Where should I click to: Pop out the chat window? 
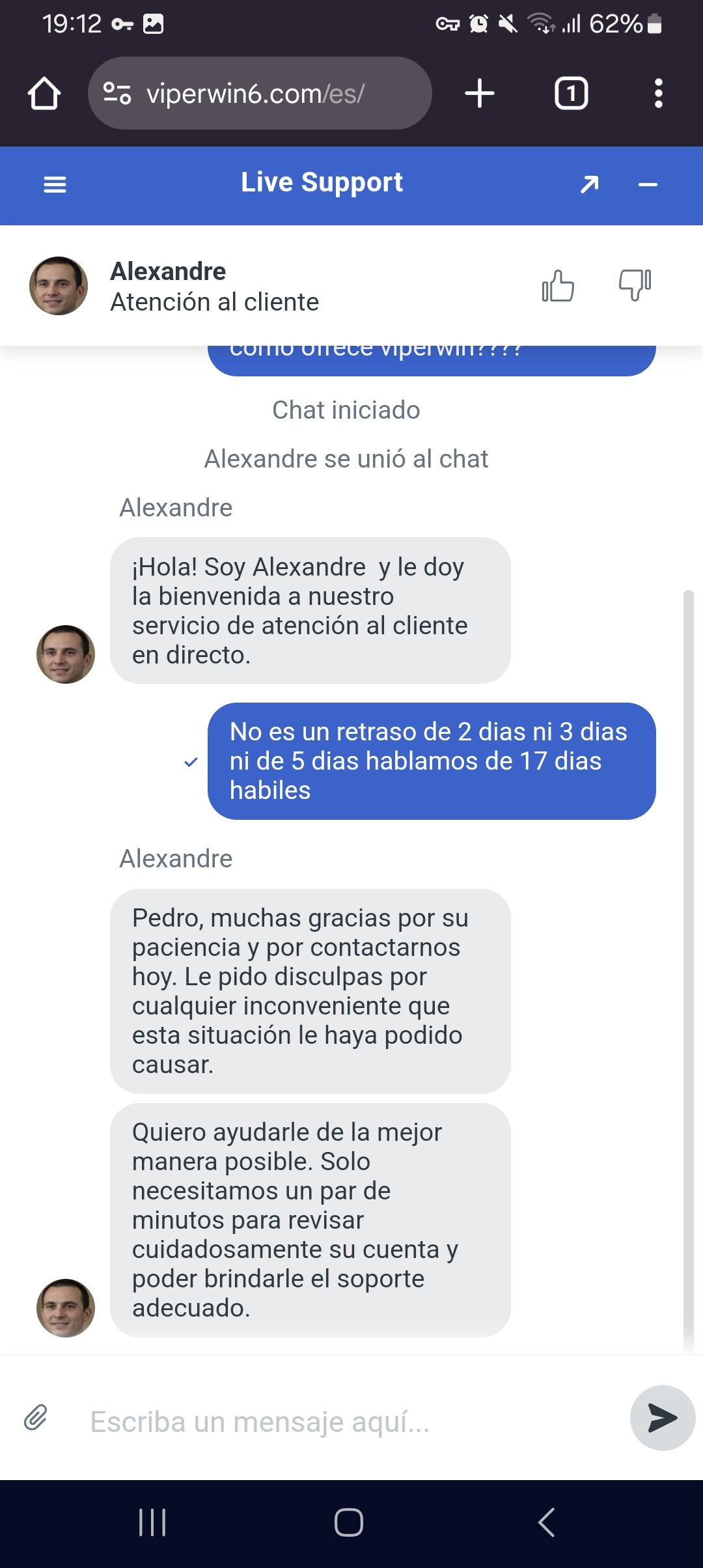589,185
